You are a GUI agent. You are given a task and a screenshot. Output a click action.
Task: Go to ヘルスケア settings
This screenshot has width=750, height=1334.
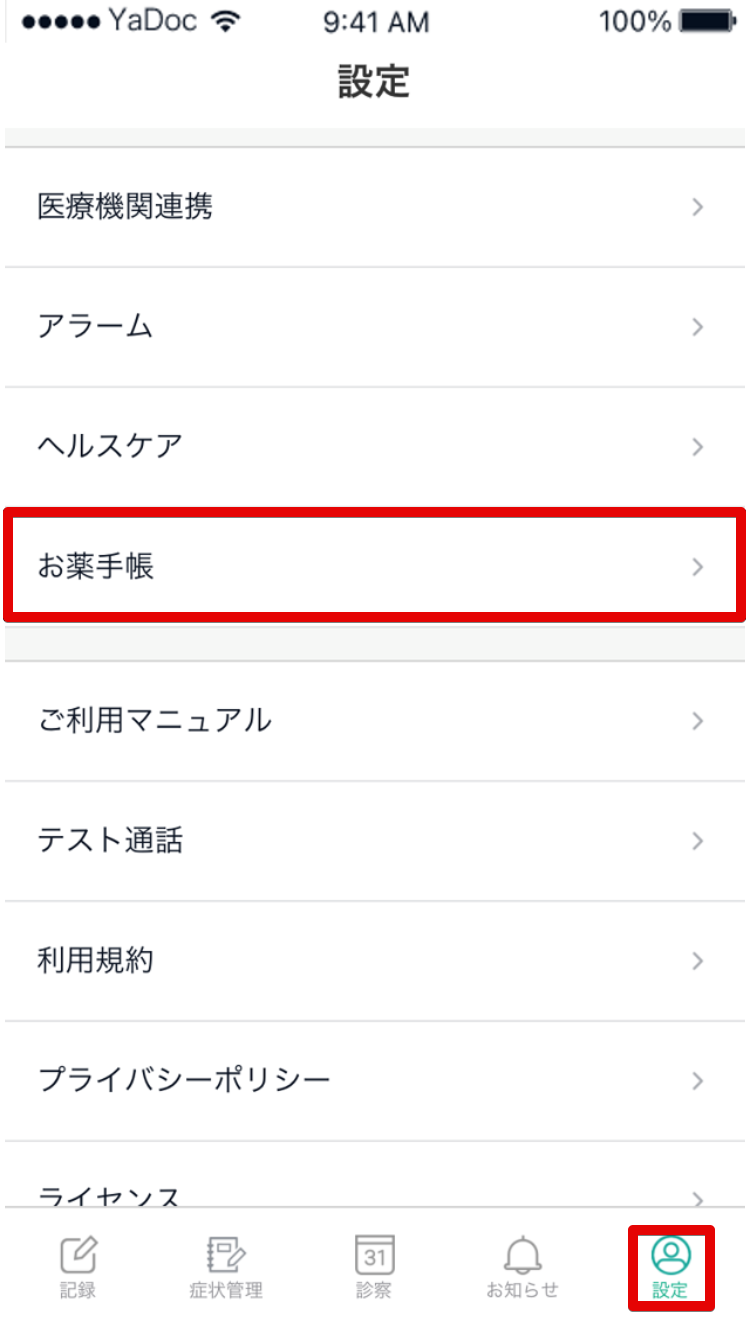375,446
